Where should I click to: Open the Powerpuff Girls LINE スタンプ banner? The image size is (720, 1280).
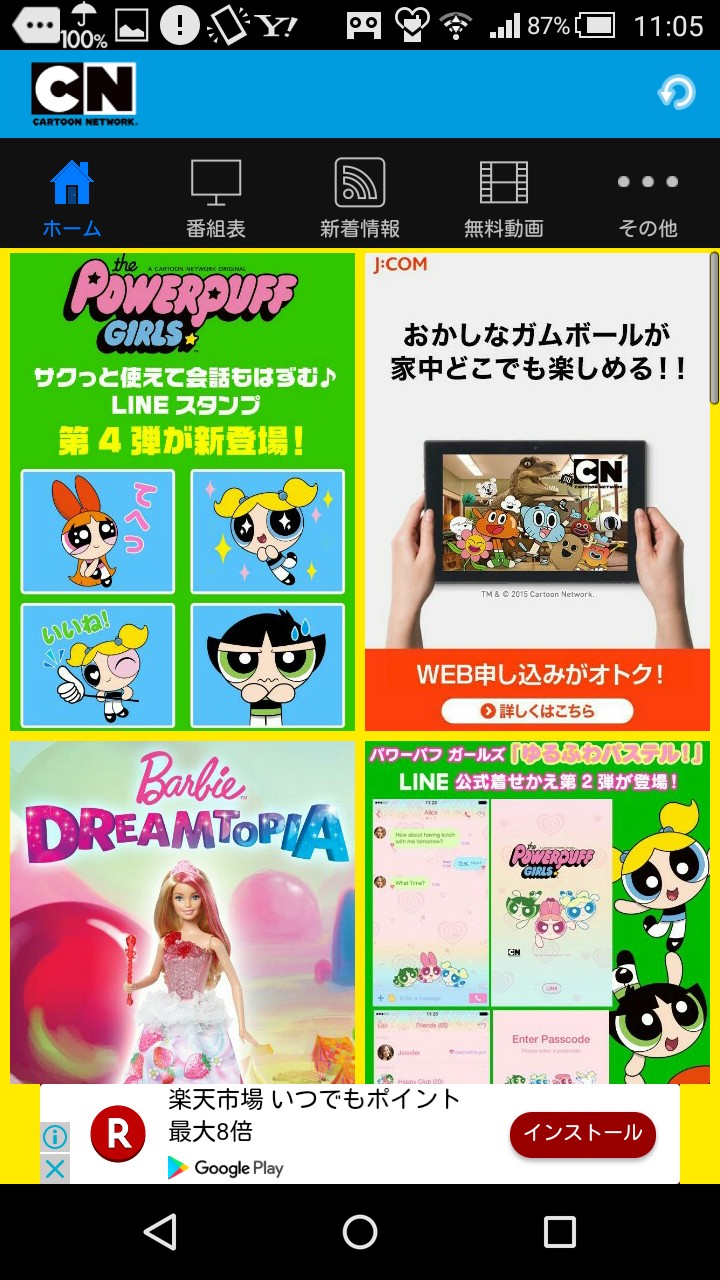point(183,492)
